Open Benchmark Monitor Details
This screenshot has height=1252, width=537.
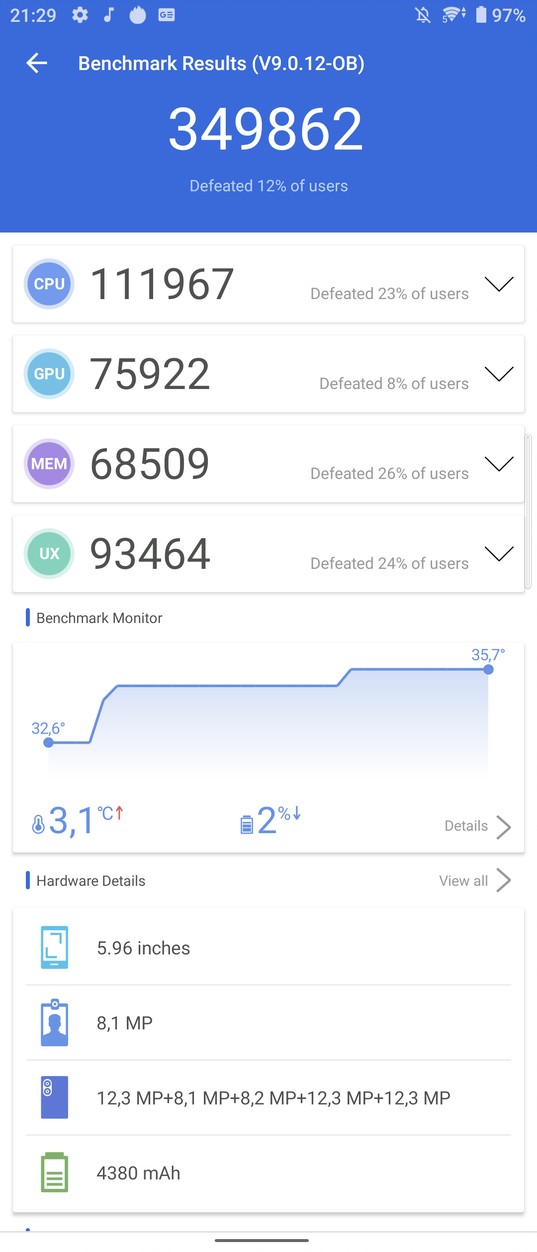478,826
